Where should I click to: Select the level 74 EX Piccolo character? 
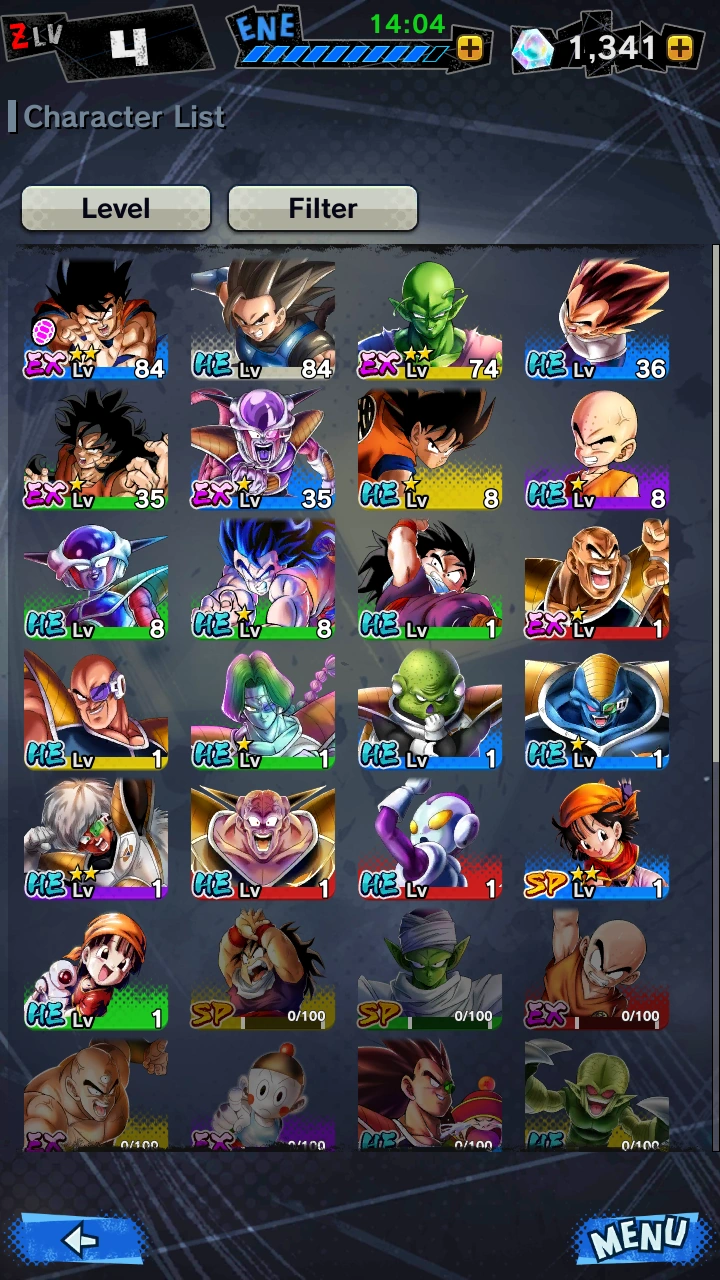pos(429,315)
